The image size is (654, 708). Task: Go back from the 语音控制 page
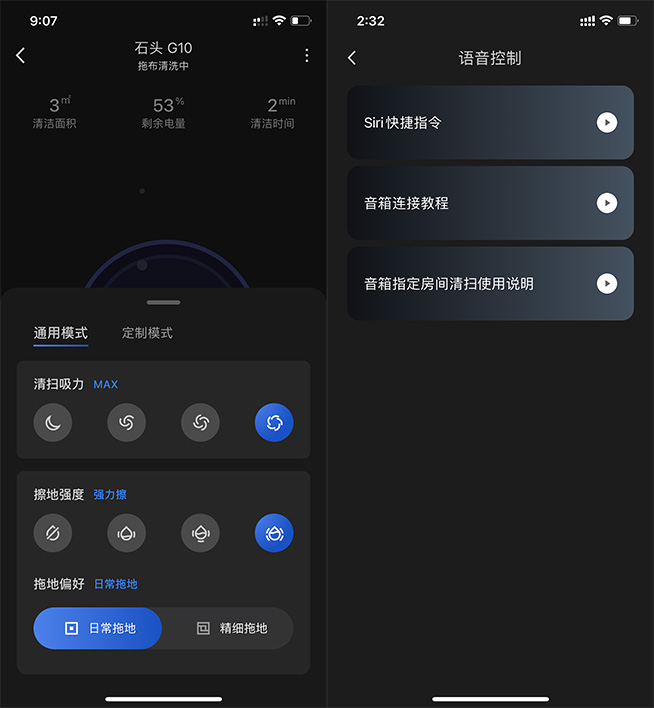(x=352, y=58)
